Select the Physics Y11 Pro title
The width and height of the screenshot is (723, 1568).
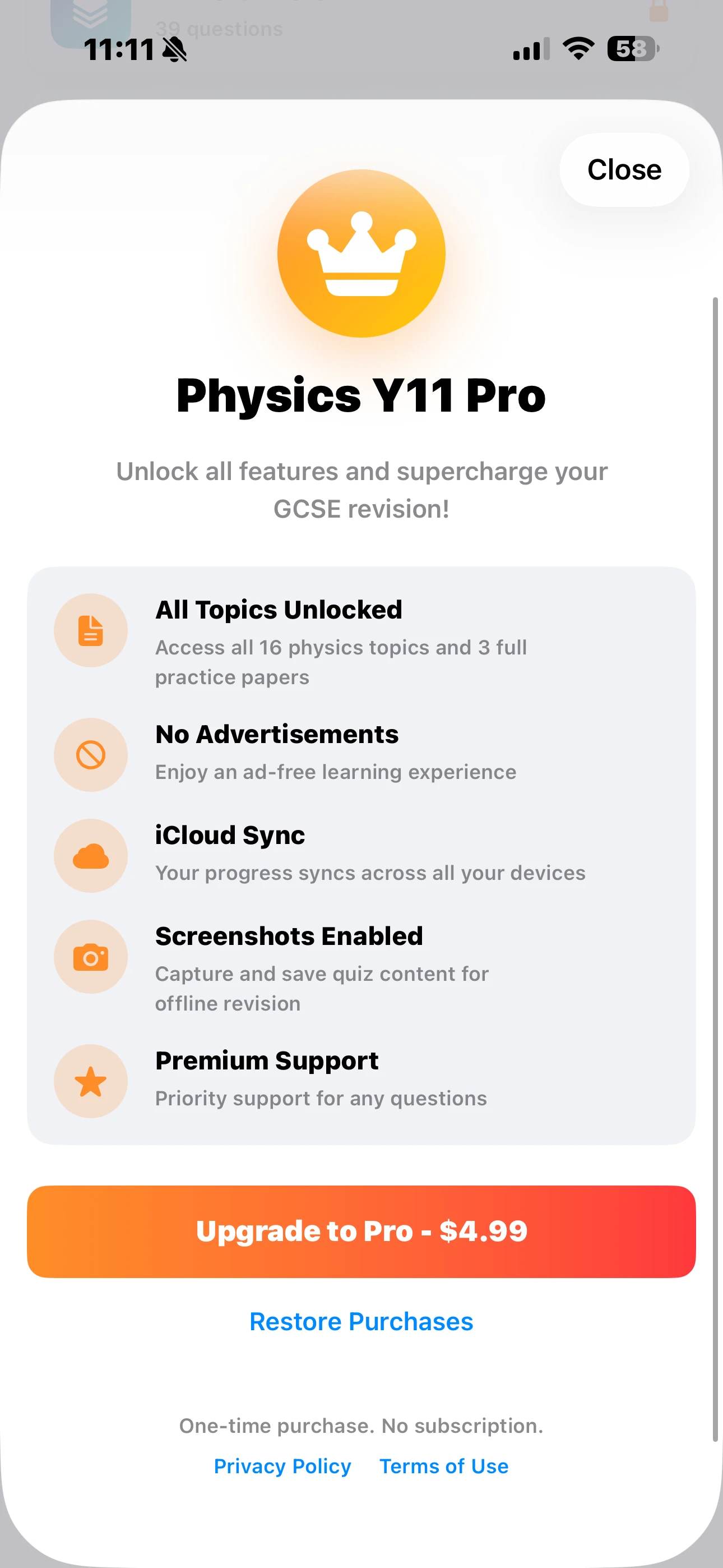[361, 395]
